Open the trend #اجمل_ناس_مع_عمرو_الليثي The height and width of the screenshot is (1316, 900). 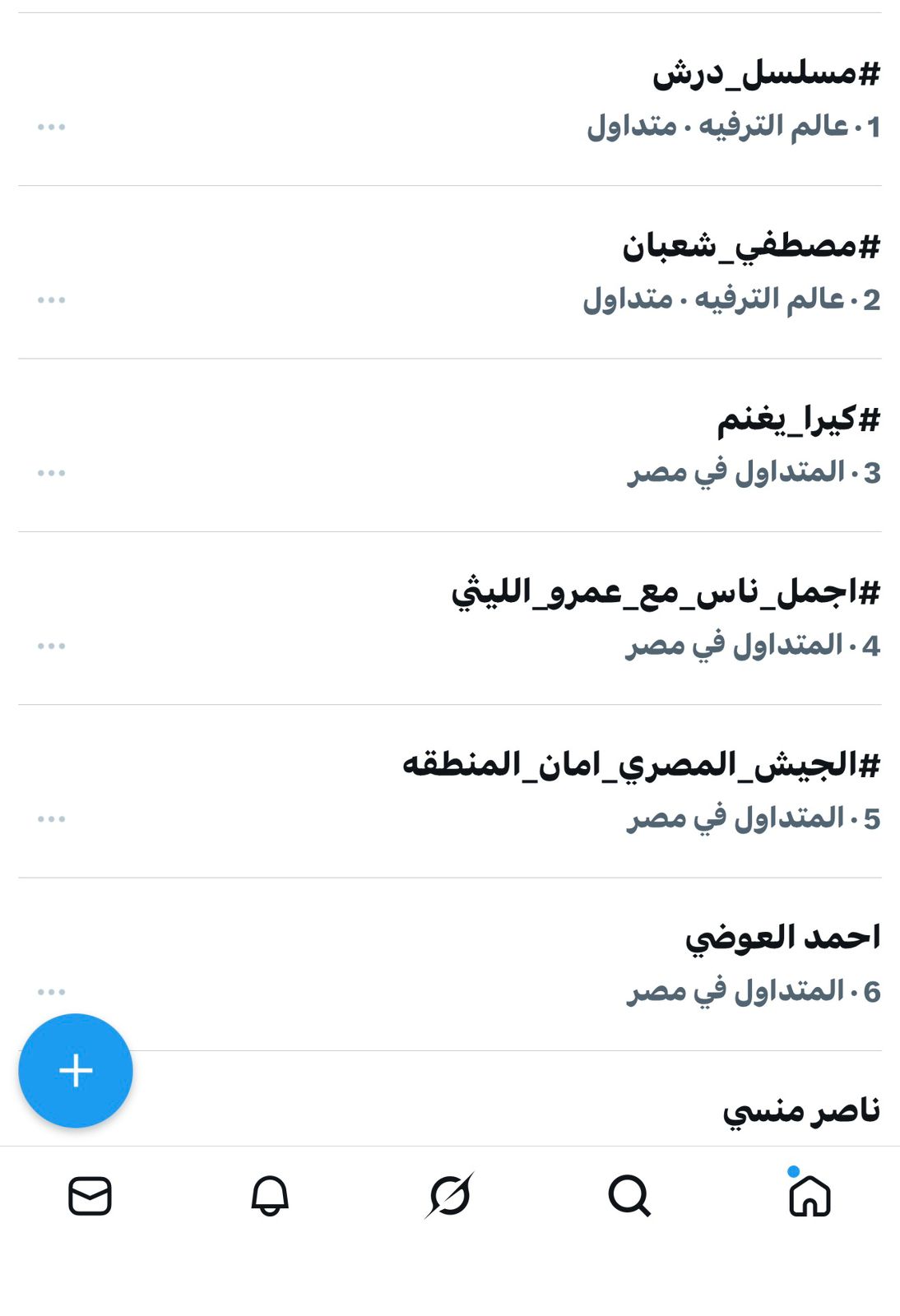tap(665, 592)
